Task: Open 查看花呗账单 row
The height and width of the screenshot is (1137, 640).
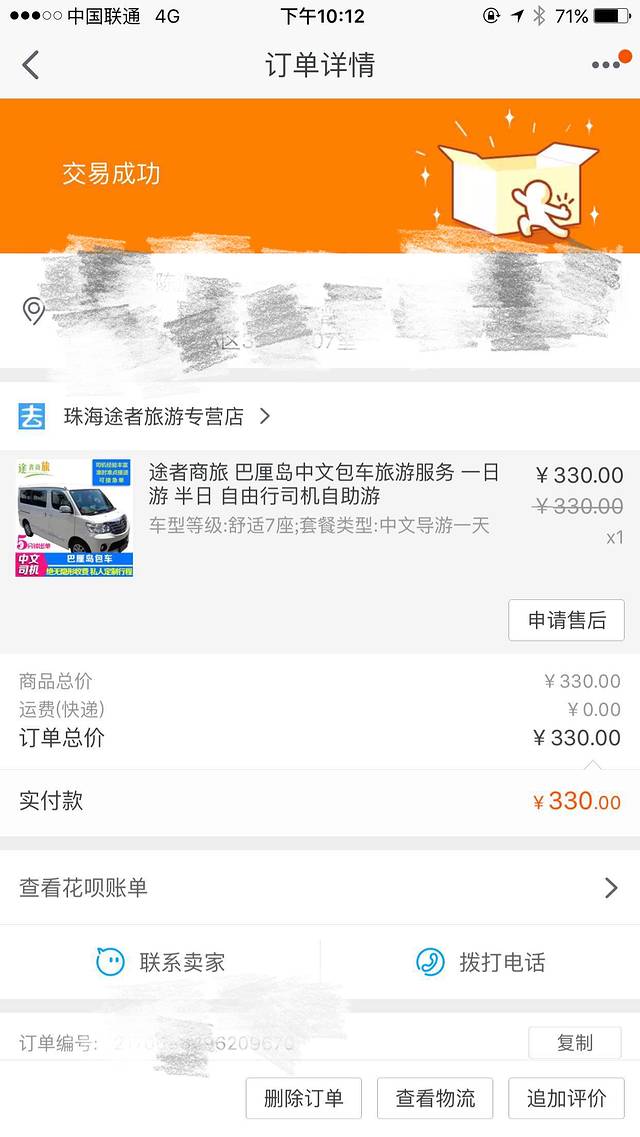Action: (320, 887)
